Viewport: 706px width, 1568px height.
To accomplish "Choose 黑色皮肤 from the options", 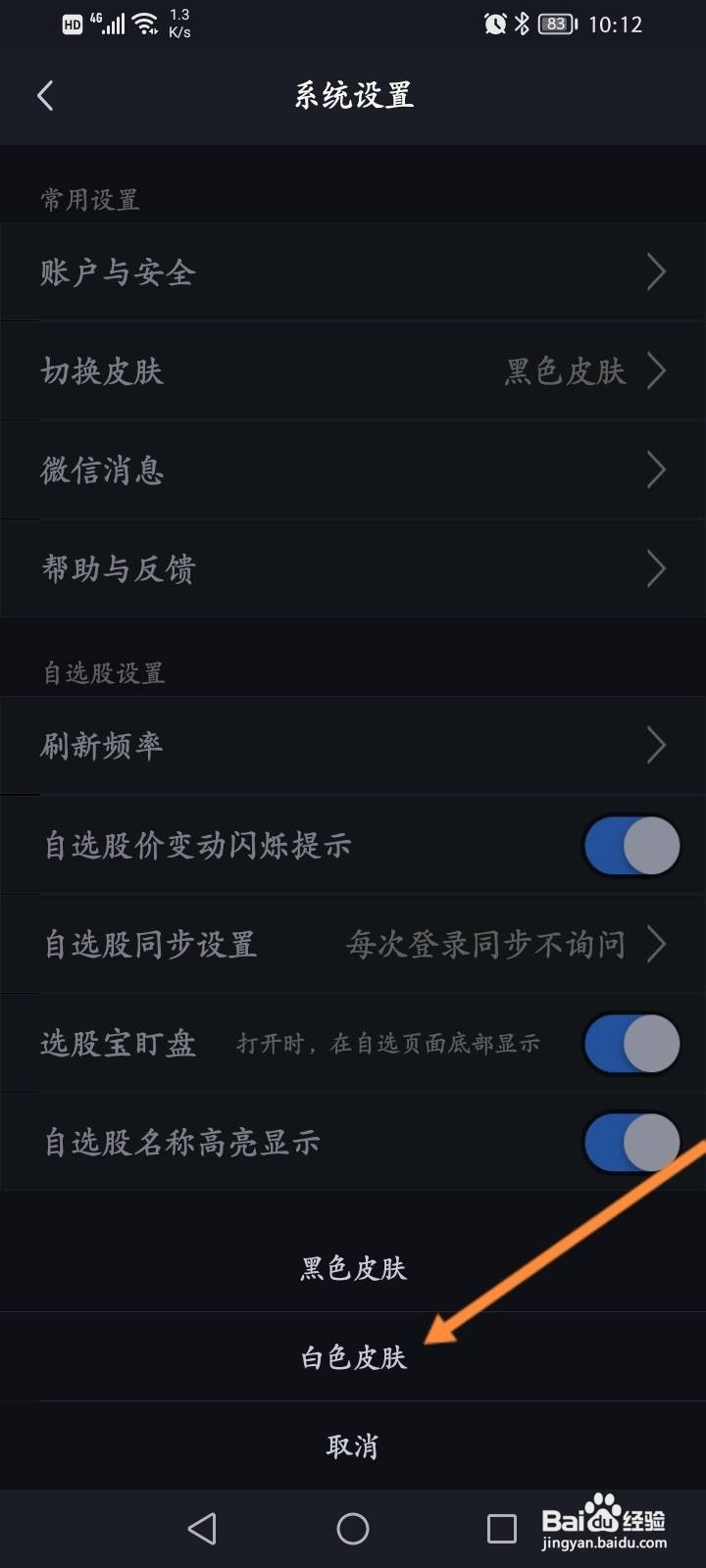I will tap(353, 1267).
